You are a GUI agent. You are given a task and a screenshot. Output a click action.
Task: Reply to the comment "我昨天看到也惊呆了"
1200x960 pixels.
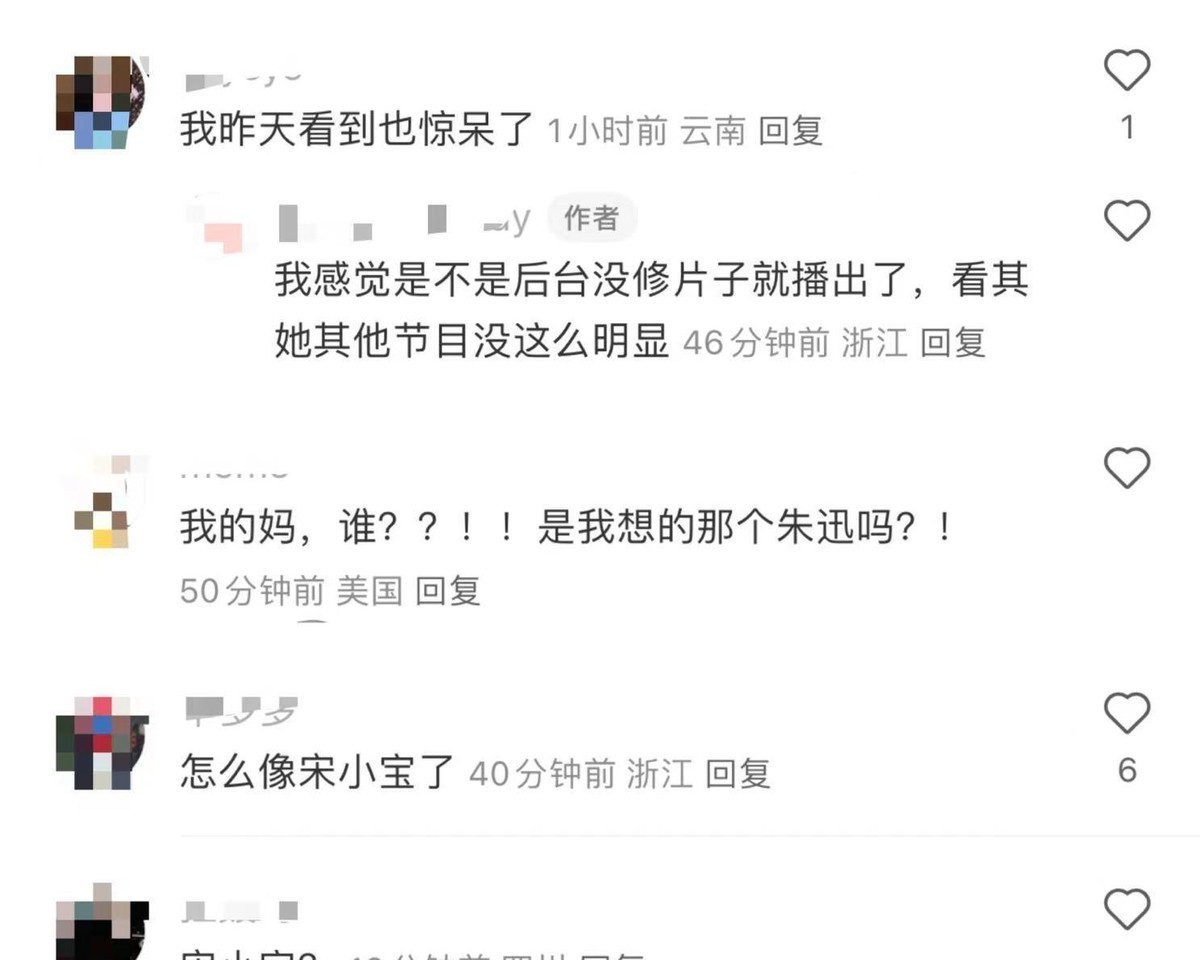click(x=790, y=131)
